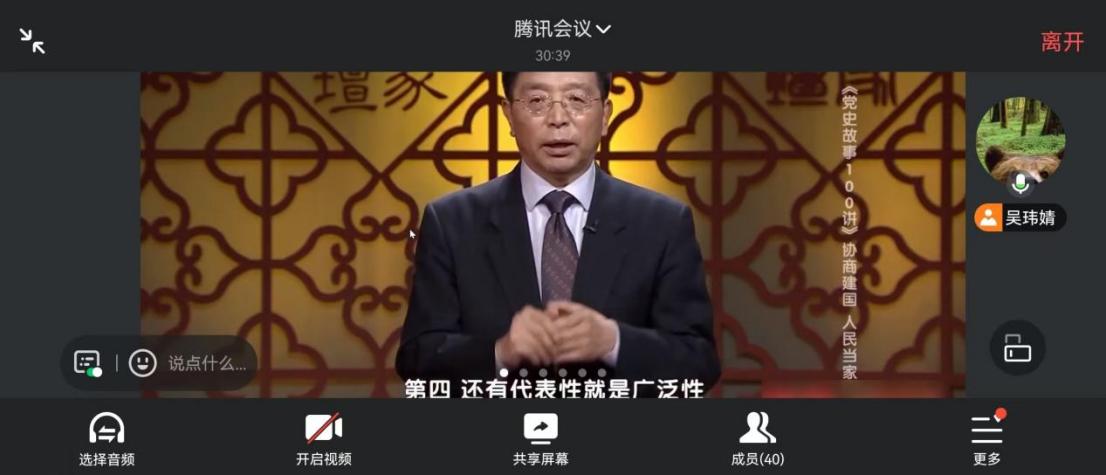Select audio with 选择音频
Screen dimensions: 1106x475
click(x=107, y=439)
